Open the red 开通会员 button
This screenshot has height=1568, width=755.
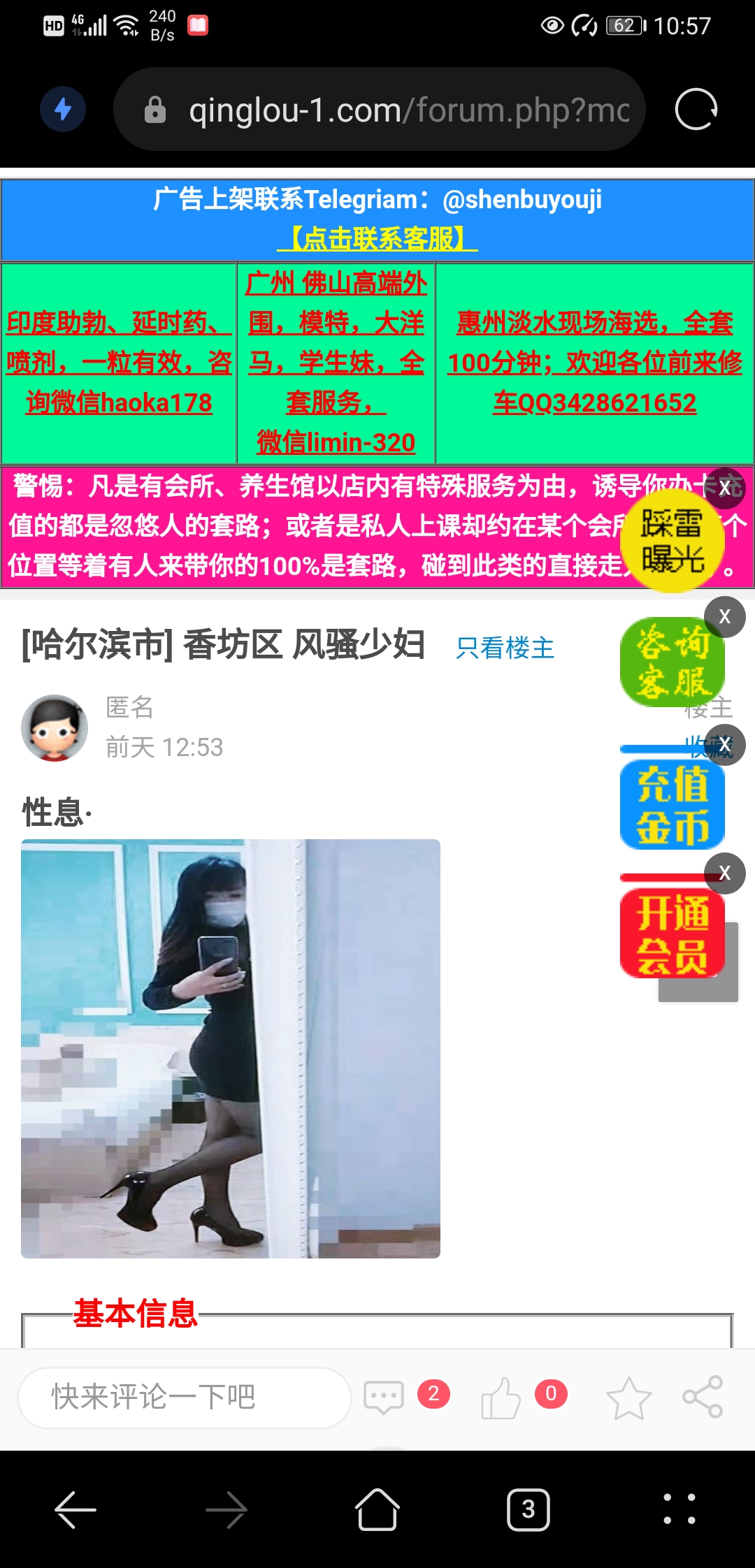tap(671, 934)
